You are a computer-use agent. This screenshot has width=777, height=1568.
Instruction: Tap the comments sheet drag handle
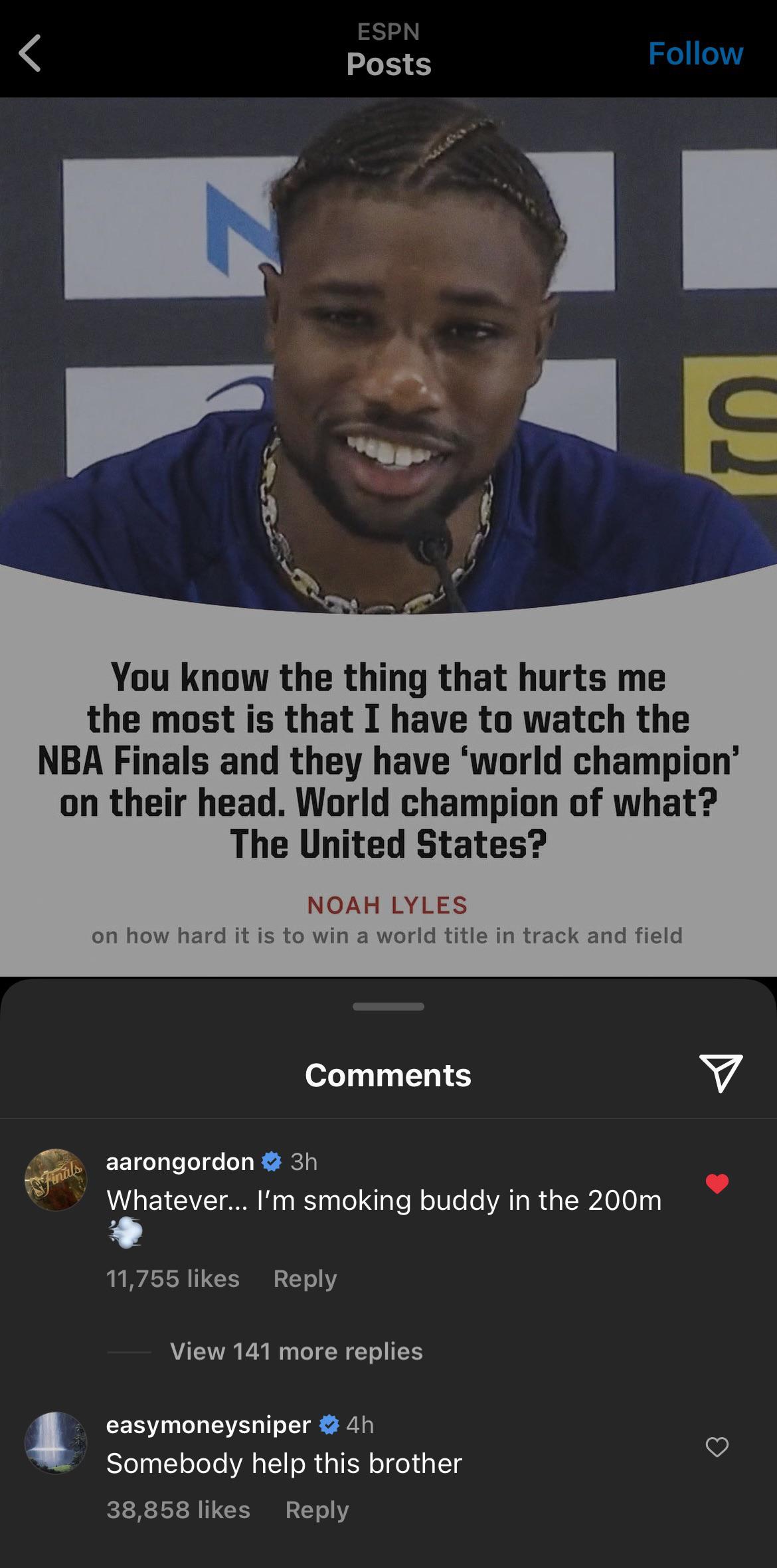click(388, 1007)
